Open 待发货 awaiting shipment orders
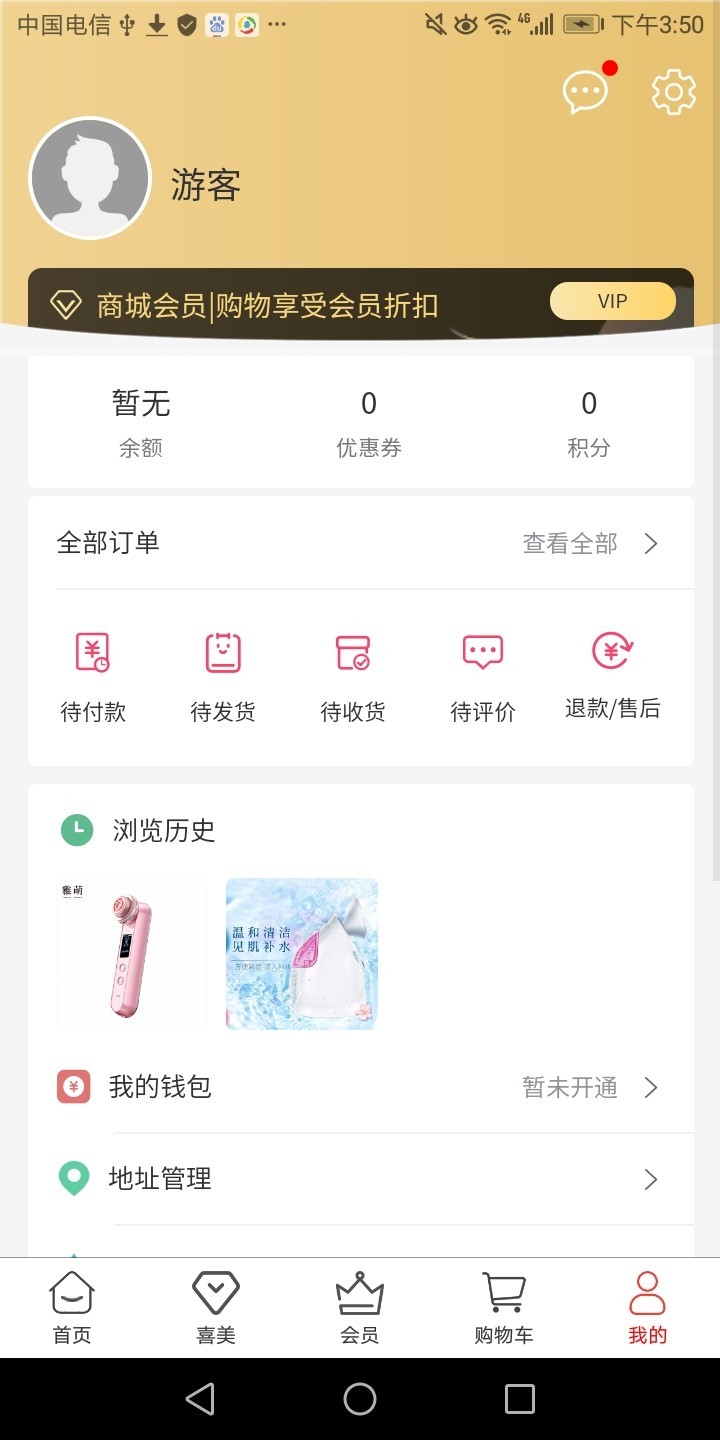 223,675
